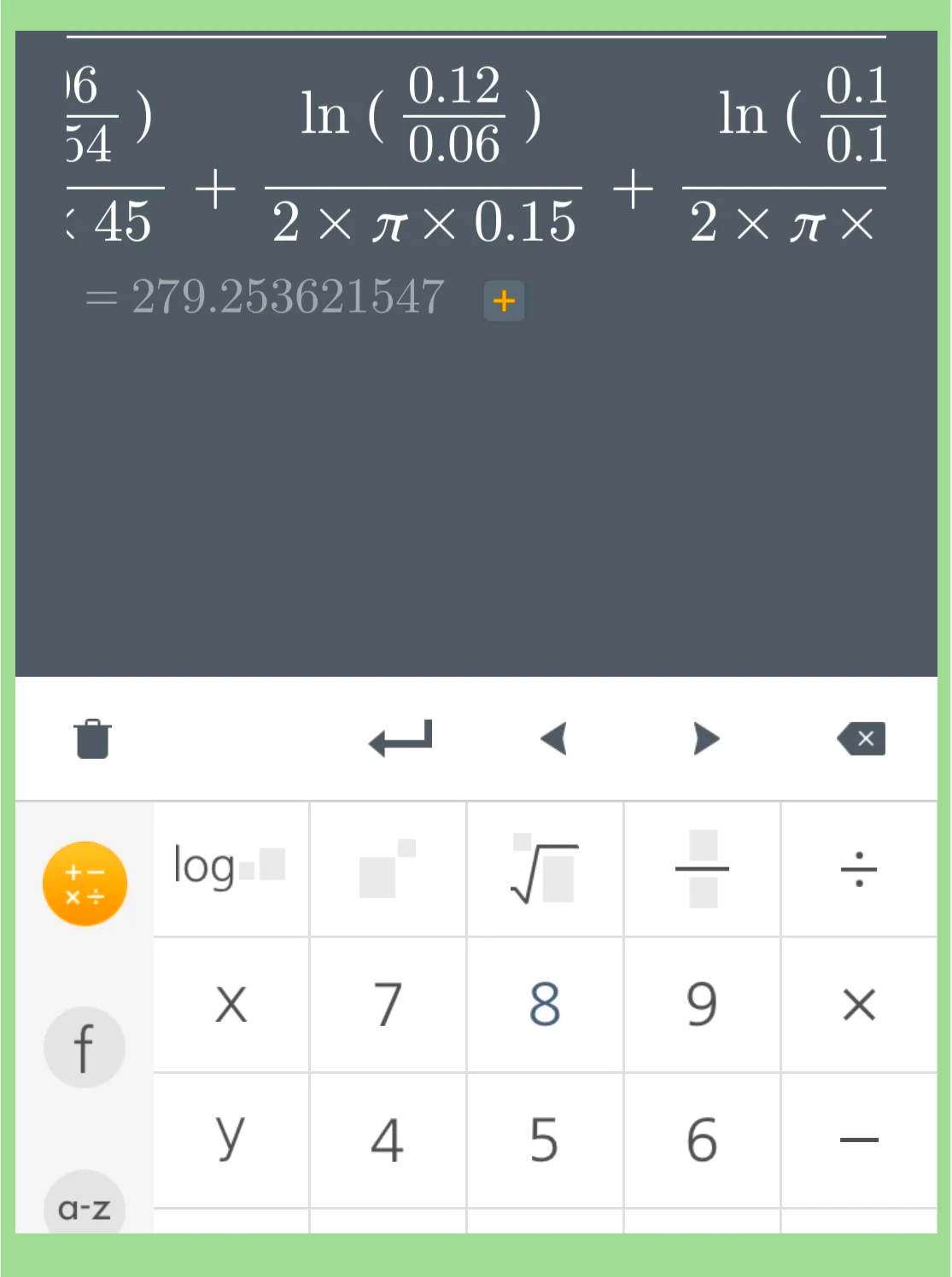Tap the enter/return arrow key
952x1277 pixels.
pyautogui.click(x=401, y=739)
